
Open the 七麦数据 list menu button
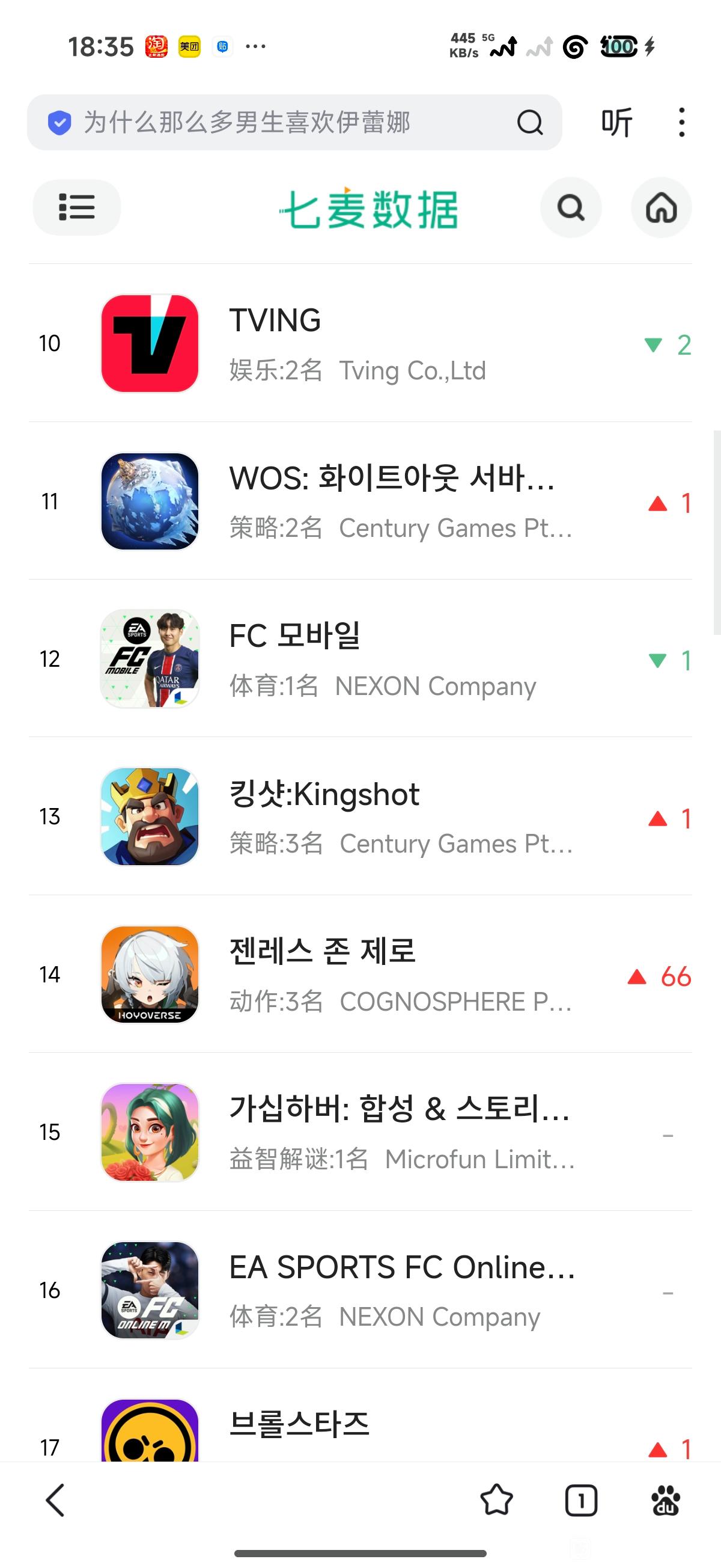pyautogui.click(x=77, y=207)
